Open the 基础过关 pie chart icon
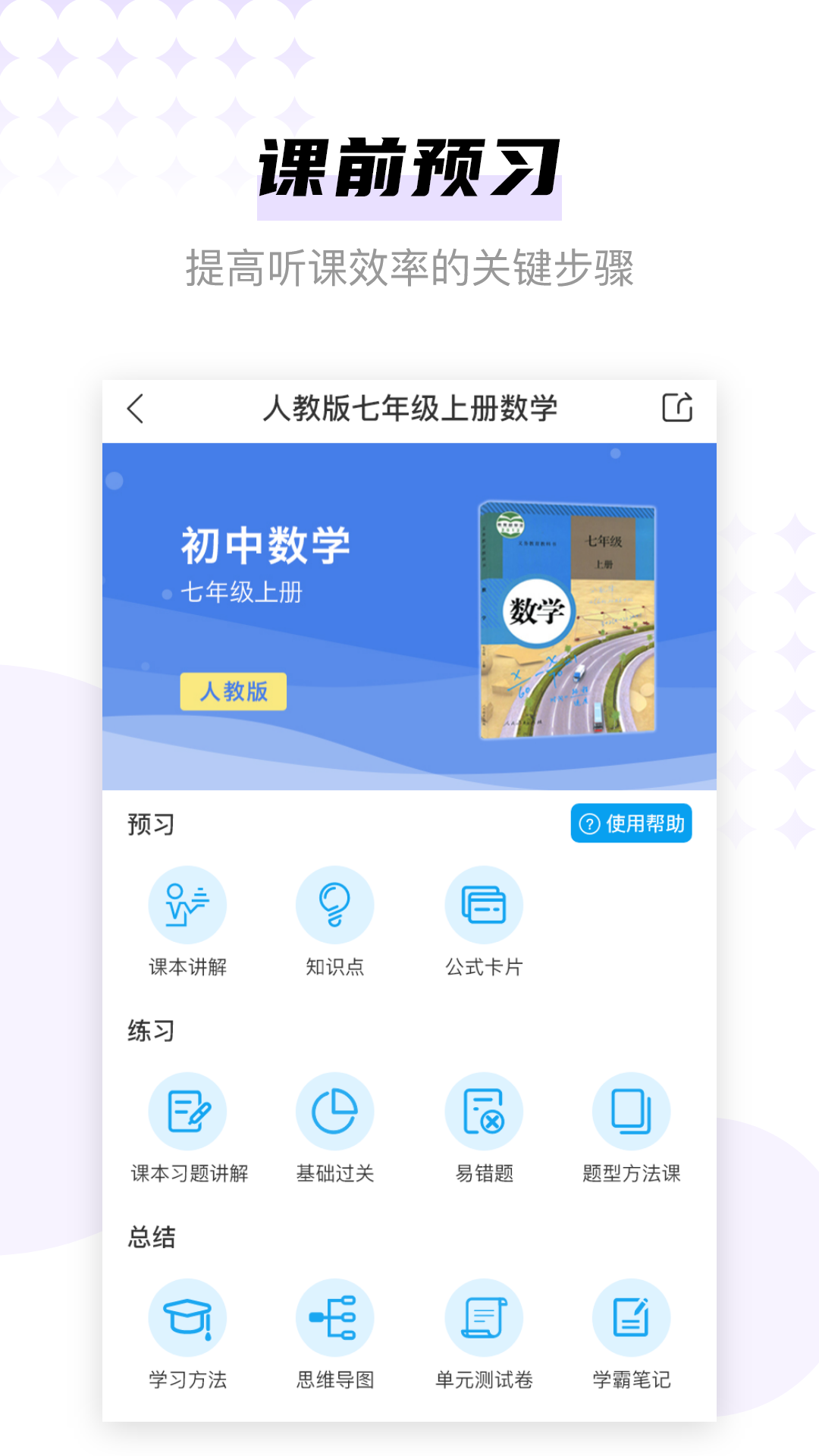This screenshot has height=1456, width=819. (x=336, y=1112)
